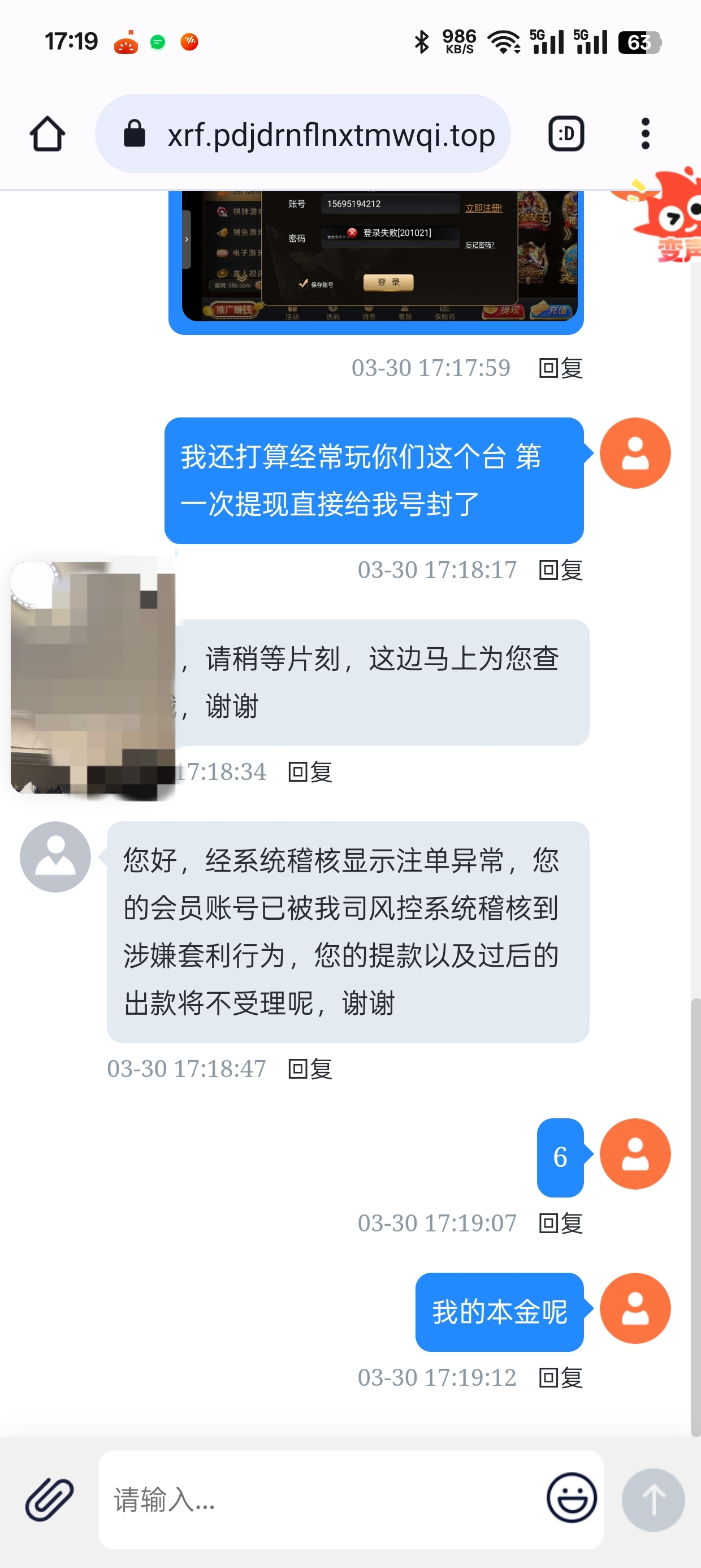Screen dimensions: 701x1568
Task: Focus the 请输入 message field
Action: (322, 1499)
